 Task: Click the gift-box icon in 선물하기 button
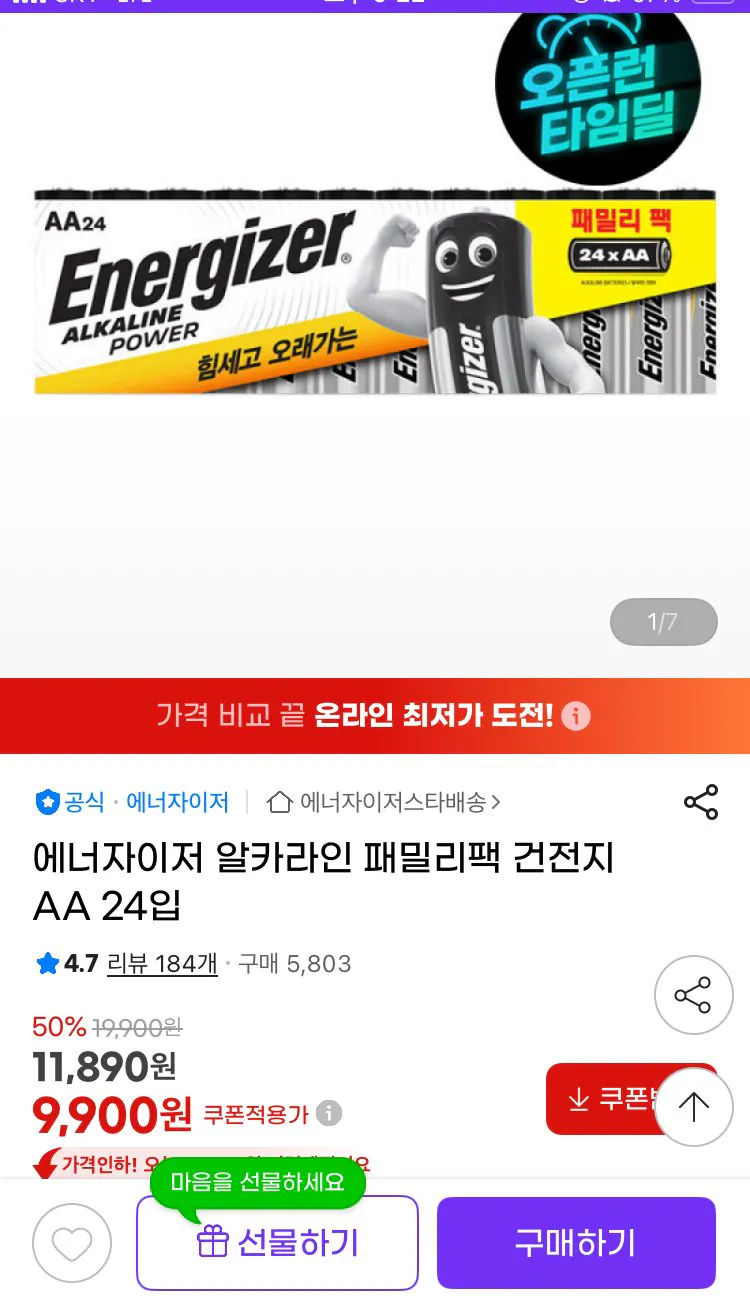(213, 1243)
